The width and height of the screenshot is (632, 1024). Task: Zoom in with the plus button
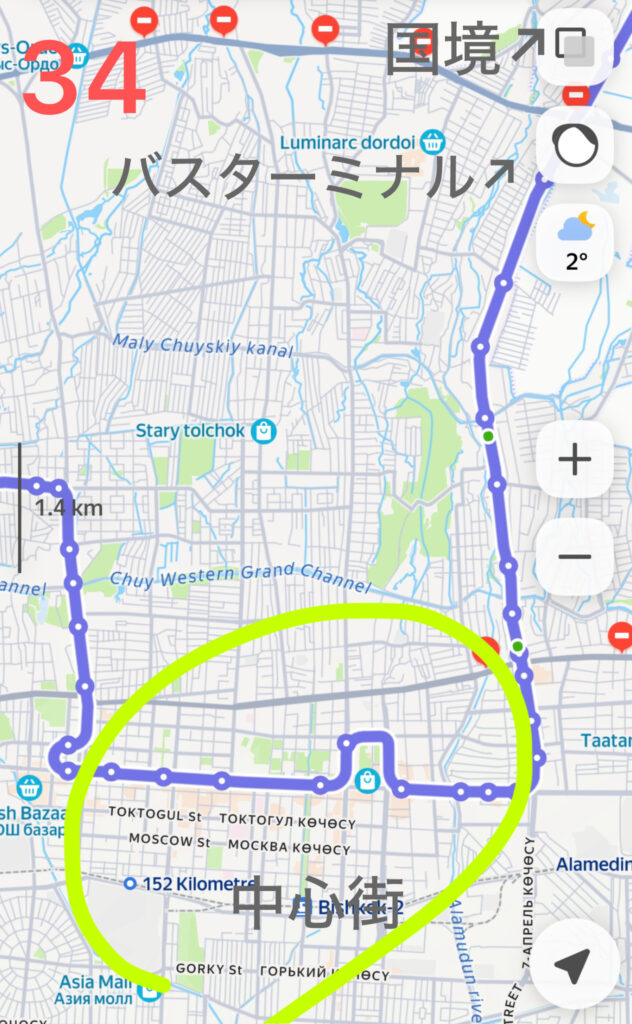coord(574,460)
